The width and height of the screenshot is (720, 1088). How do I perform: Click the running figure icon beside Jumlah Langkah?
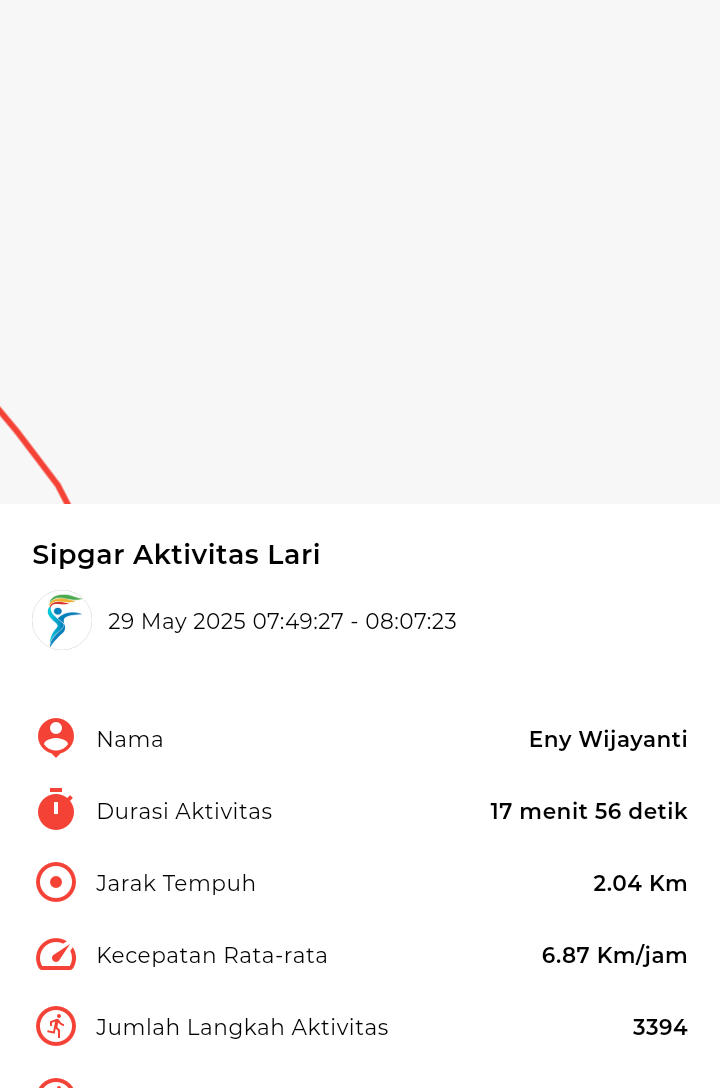(x=55, y=1026)
